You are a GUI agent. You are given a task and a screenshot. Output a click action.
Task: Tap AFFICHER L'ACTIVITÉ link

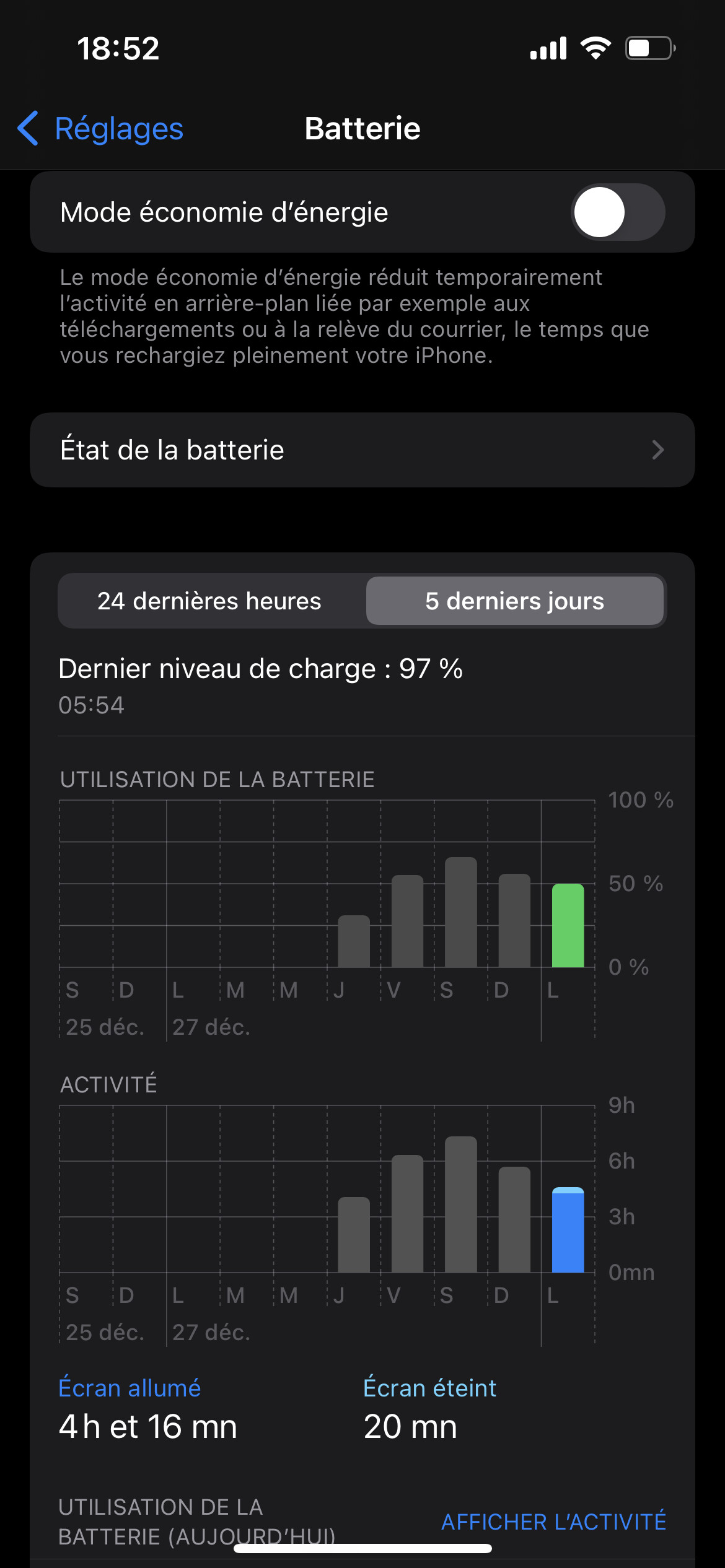click(553, 1522)
